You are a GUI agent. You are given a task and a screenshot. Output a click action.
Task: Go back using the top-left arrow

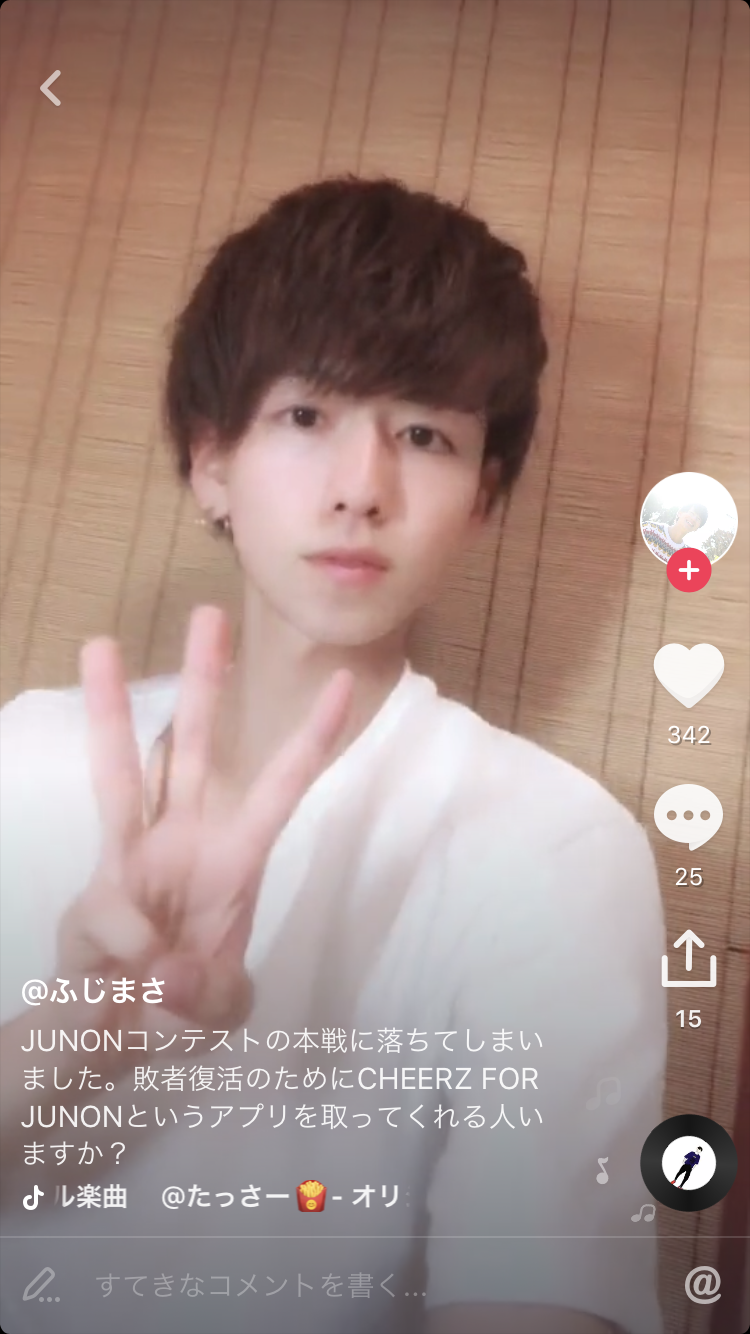click(51, 88)
